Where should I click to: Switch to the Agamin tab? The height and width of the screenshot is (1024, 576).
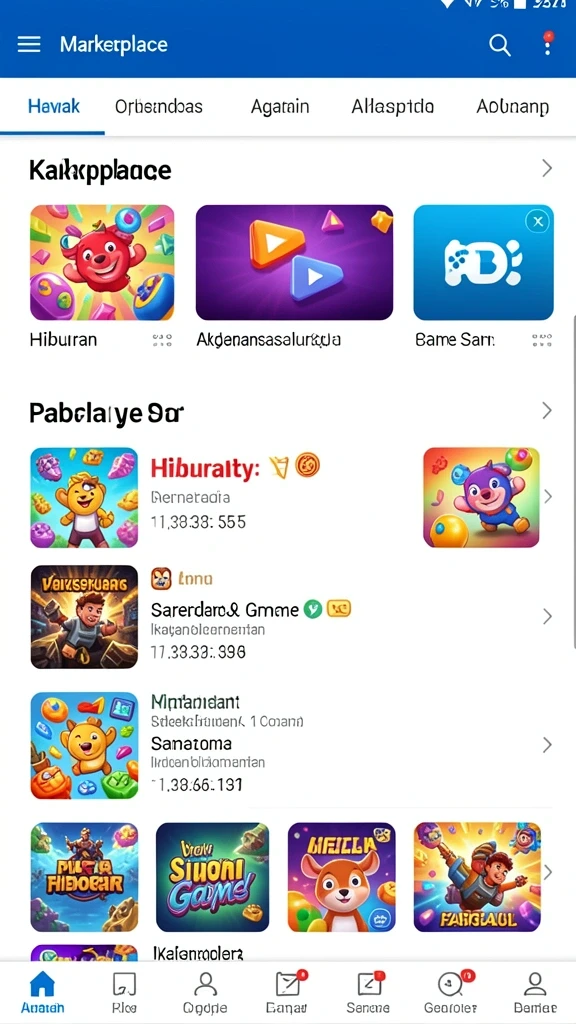tap(280, 106)
